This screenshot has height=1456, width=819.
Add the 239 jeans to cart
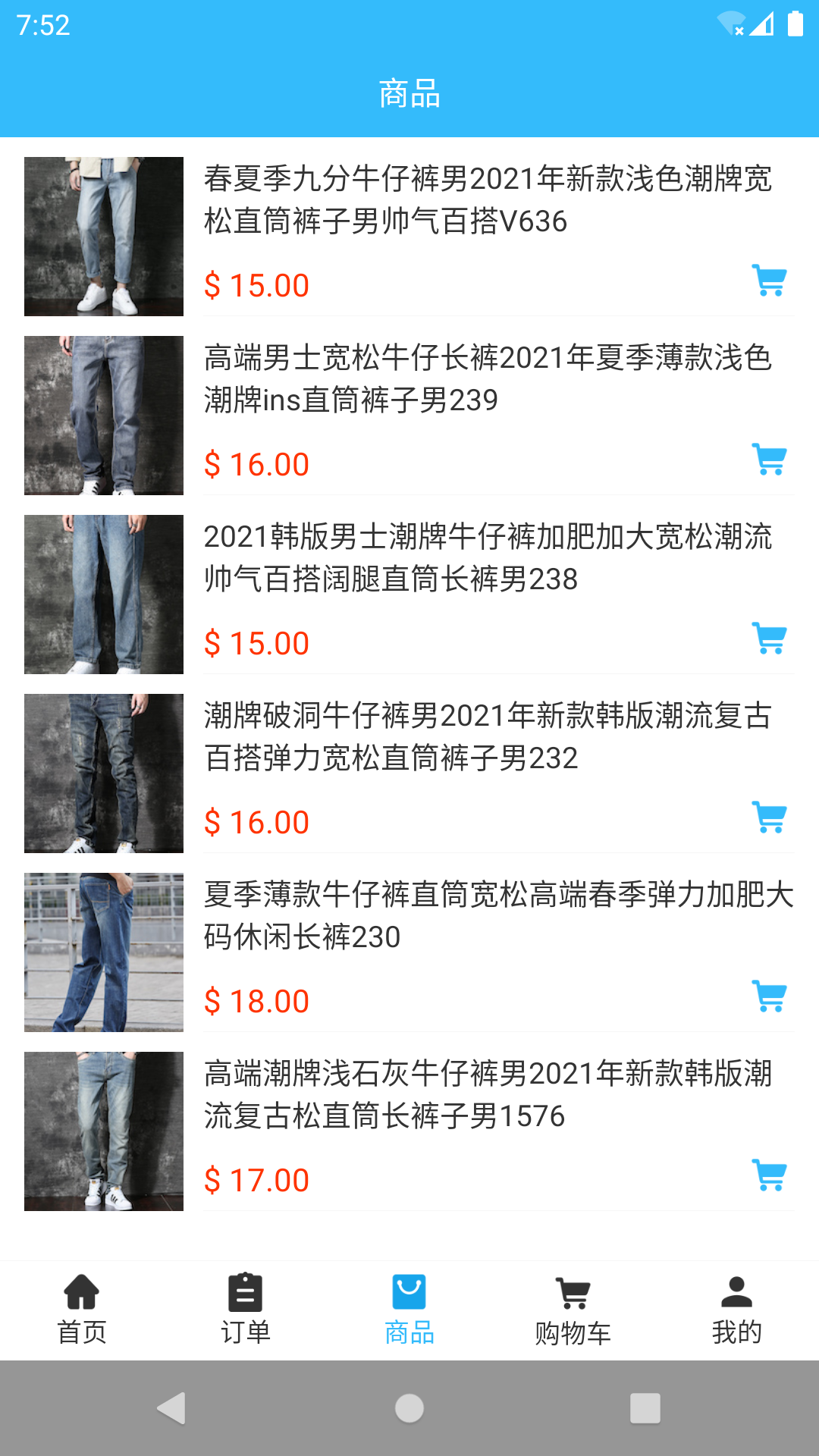(x=770, y=460)
